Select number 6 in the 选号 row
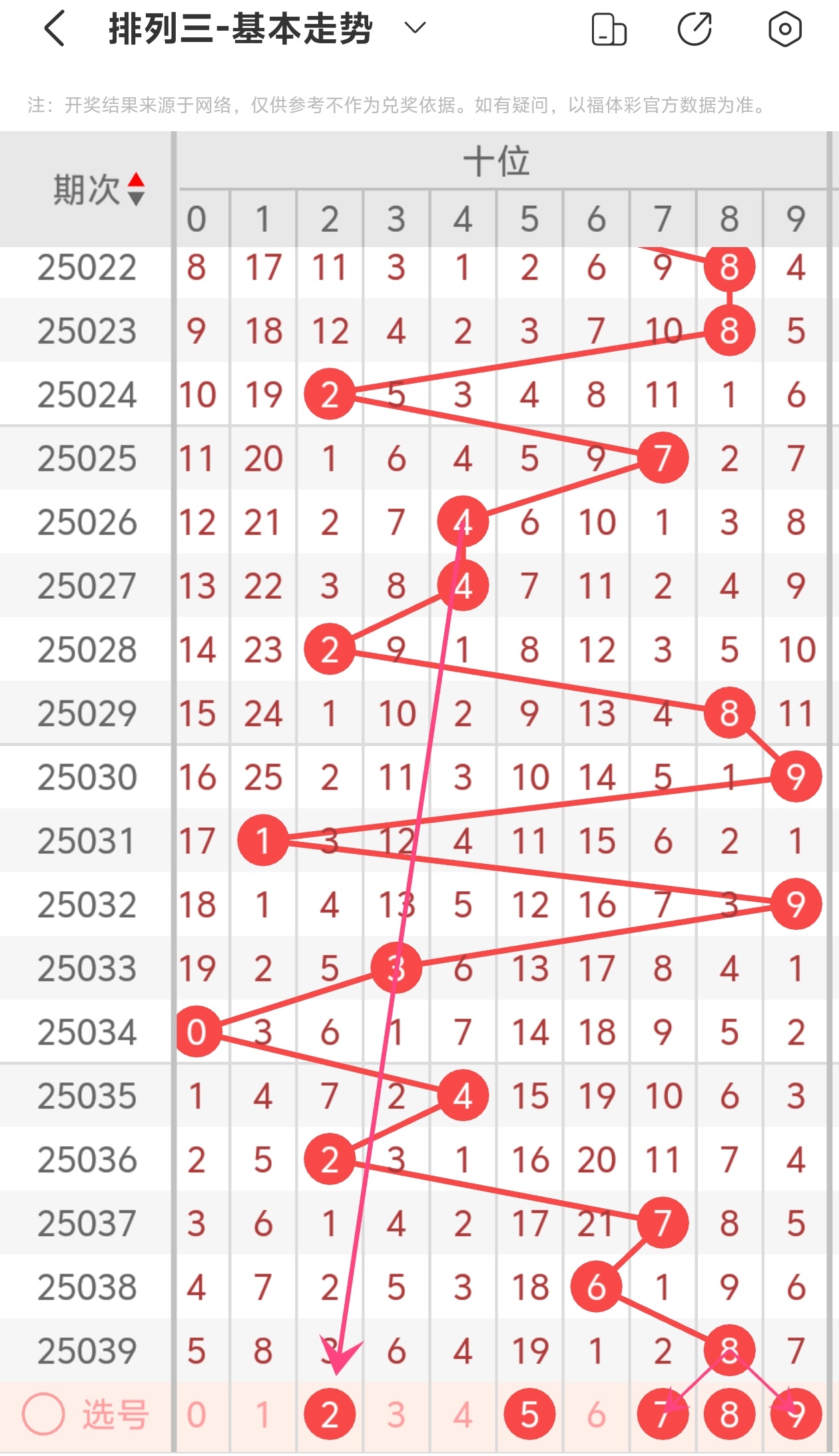The width and height of the screenshot is (839, 1456). [x=596, y=1414]
